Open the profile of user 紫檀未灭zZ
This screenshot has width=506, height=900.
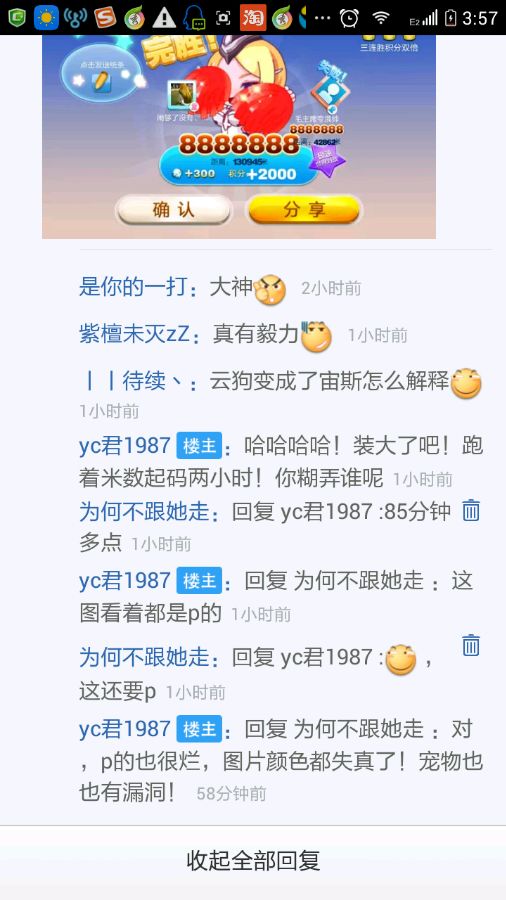pos(134,333)
